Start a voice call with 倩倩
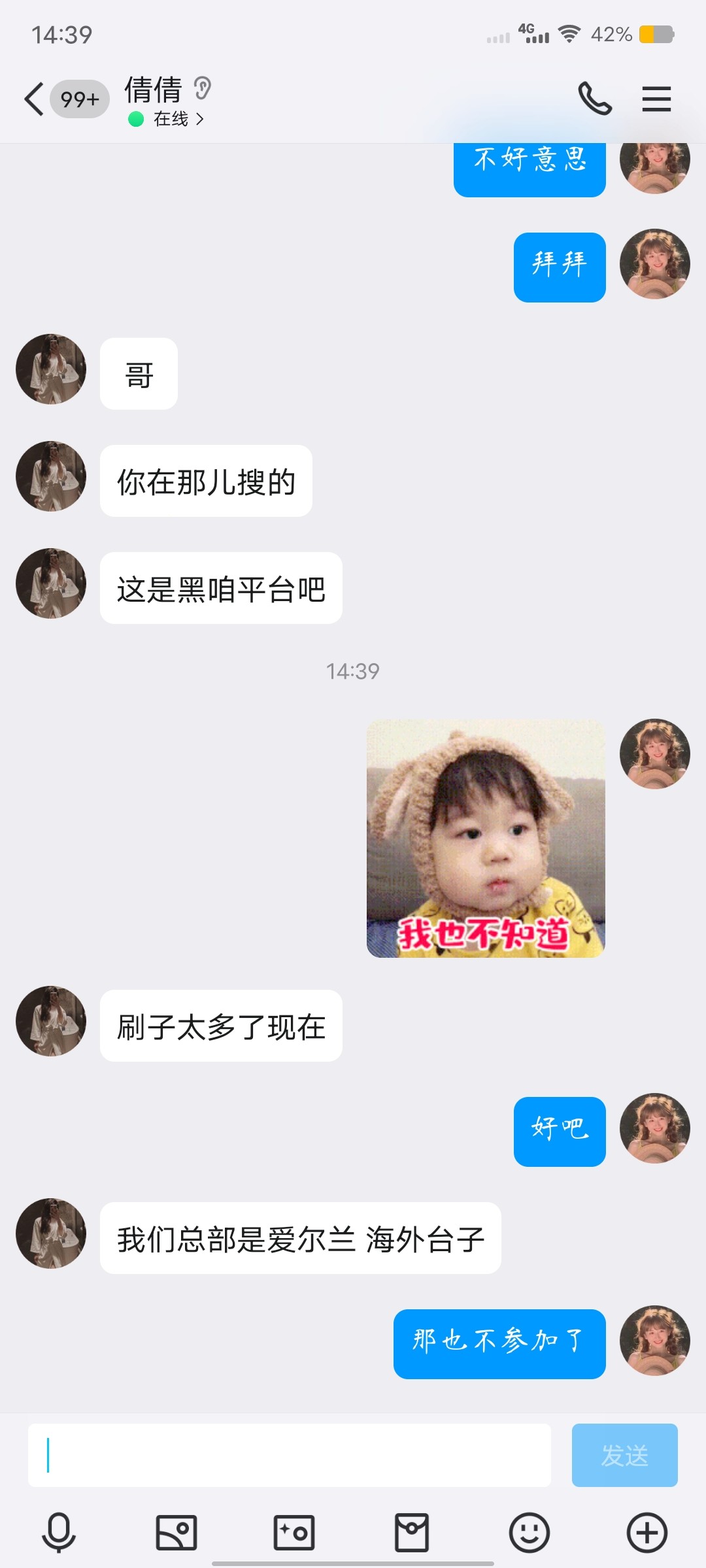Screen dimensions: 706x1568 594,99
